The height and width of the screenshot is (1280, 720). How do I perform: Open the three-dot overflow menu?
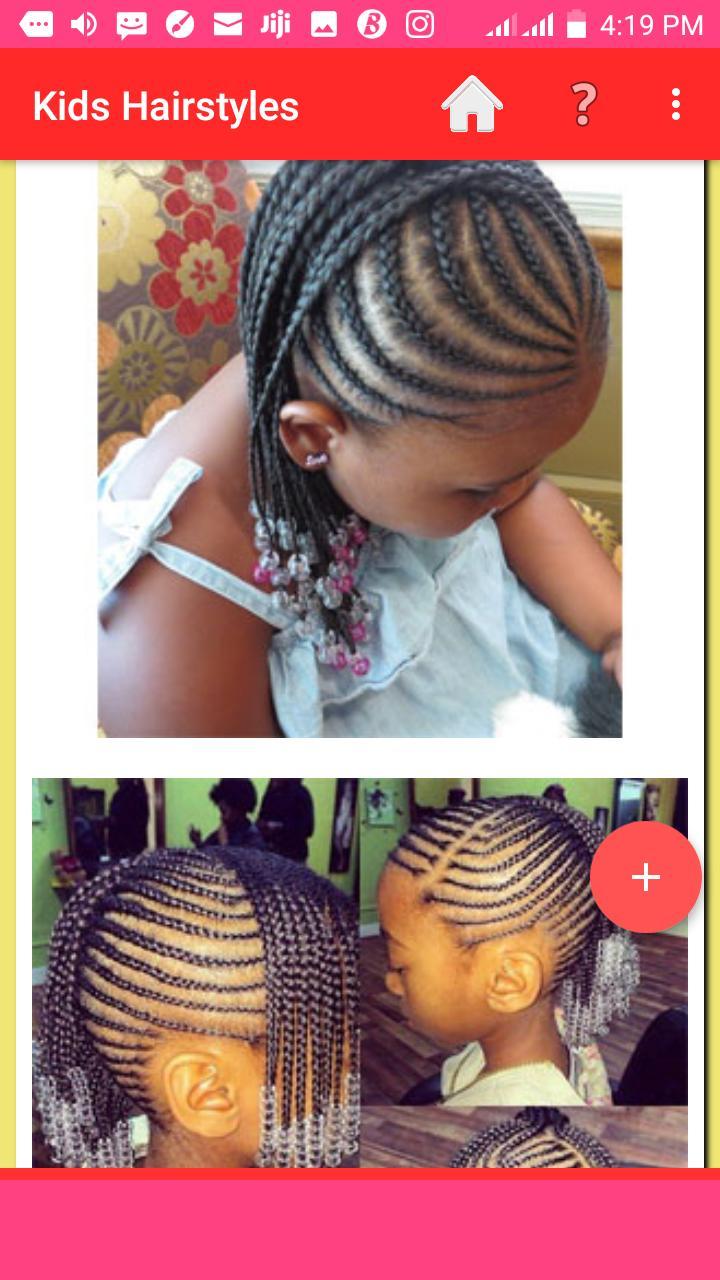tap(676, 104)
